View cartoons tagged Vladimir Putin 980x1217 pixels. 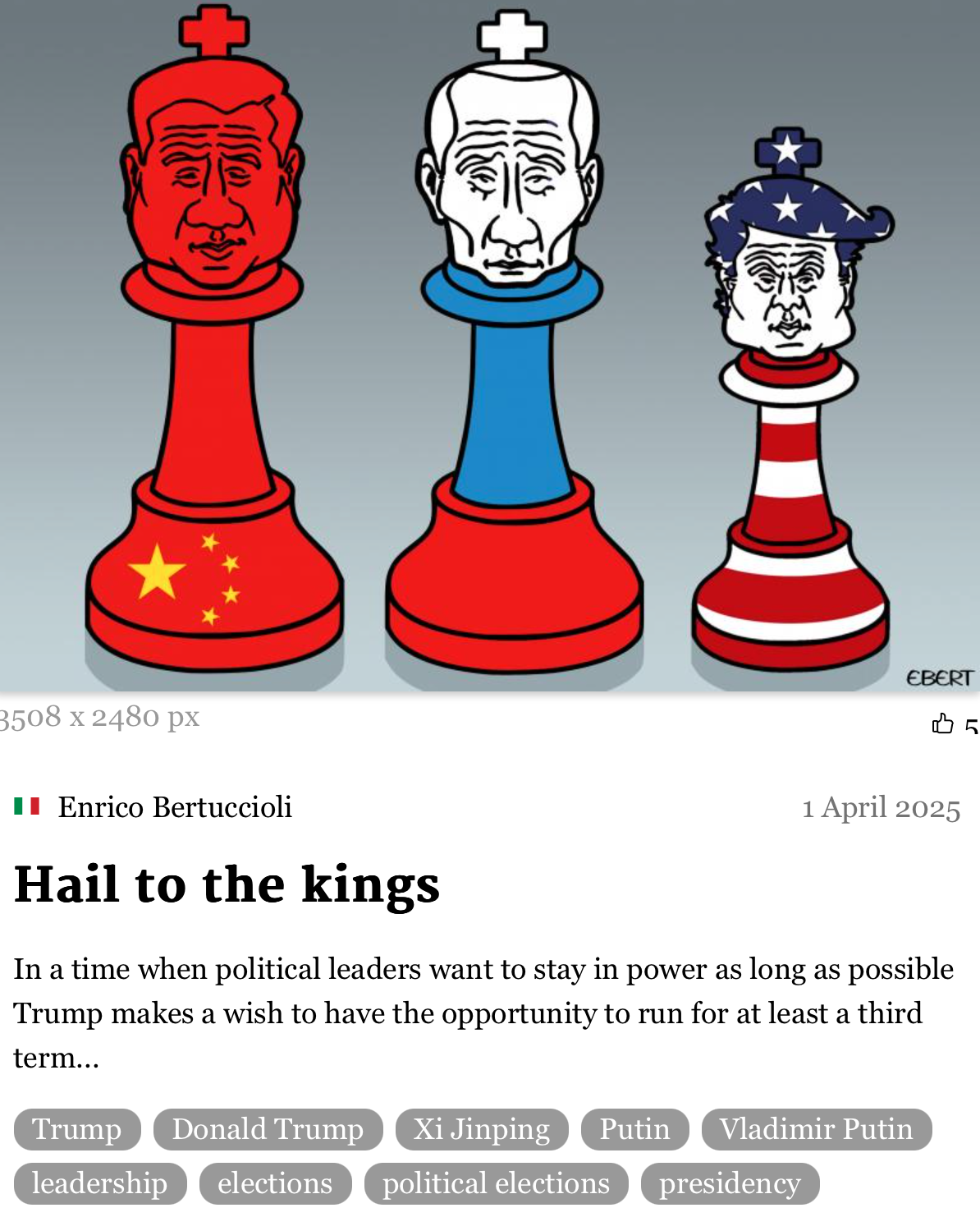[816, 1129]
